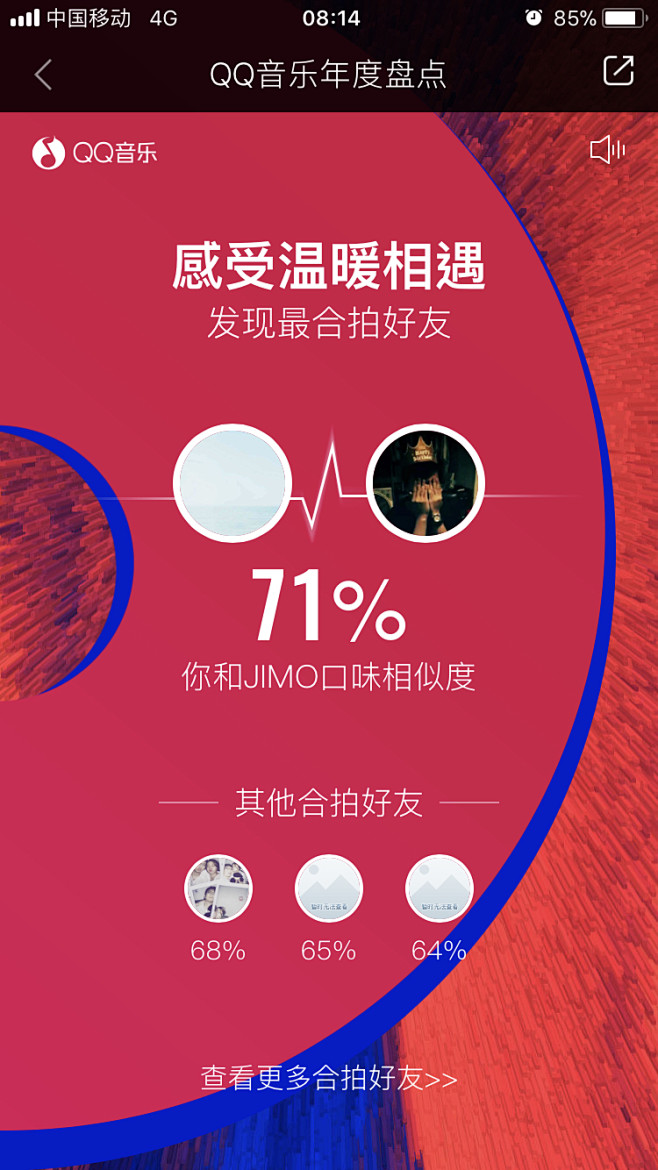The height and width of the screenshot is (1170, 658).
Task: Open JIMO's avatar with the 71% match
Action: coord(425,483)
